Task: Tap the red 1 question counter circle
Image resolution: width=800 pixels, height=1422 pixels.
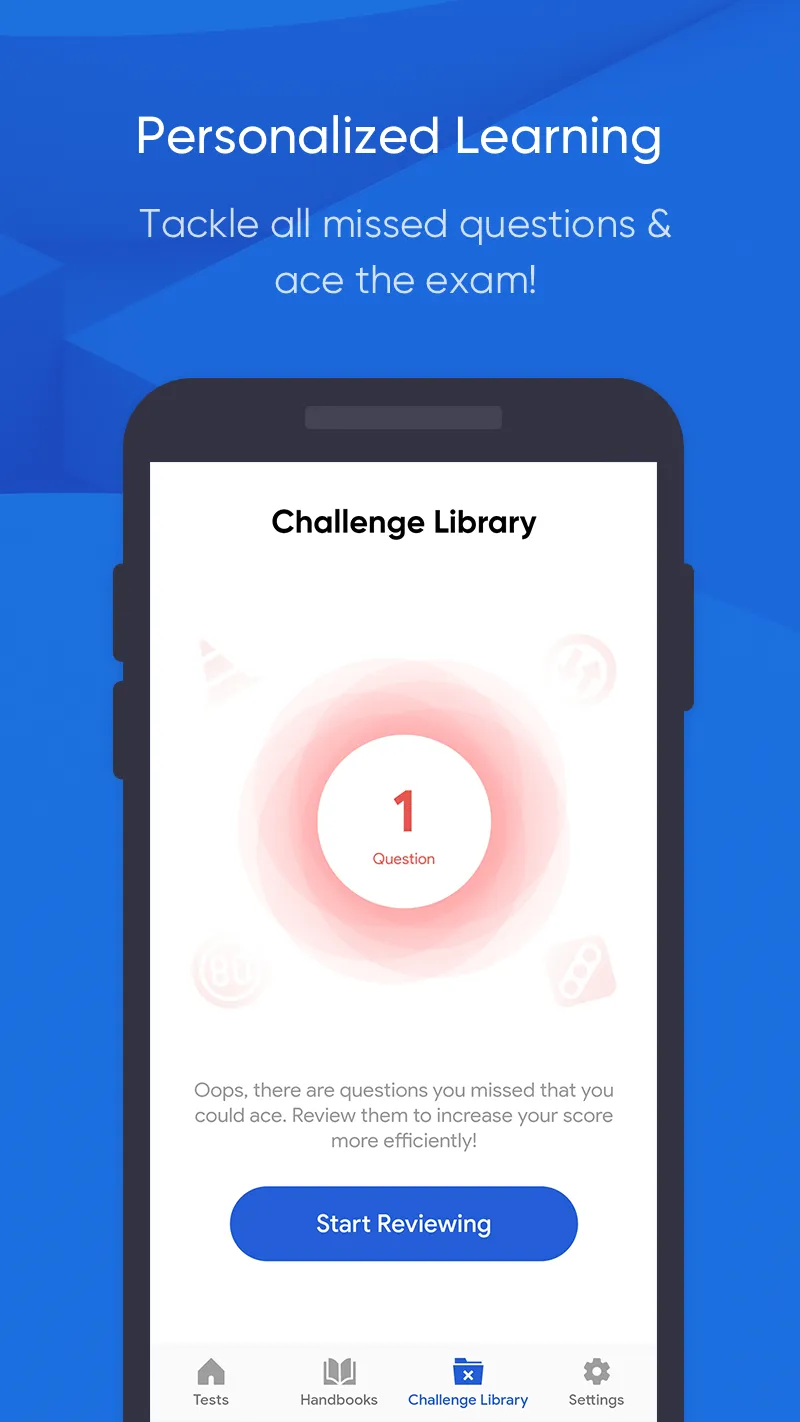Action: pyautogui.click(x=404, y=820)
